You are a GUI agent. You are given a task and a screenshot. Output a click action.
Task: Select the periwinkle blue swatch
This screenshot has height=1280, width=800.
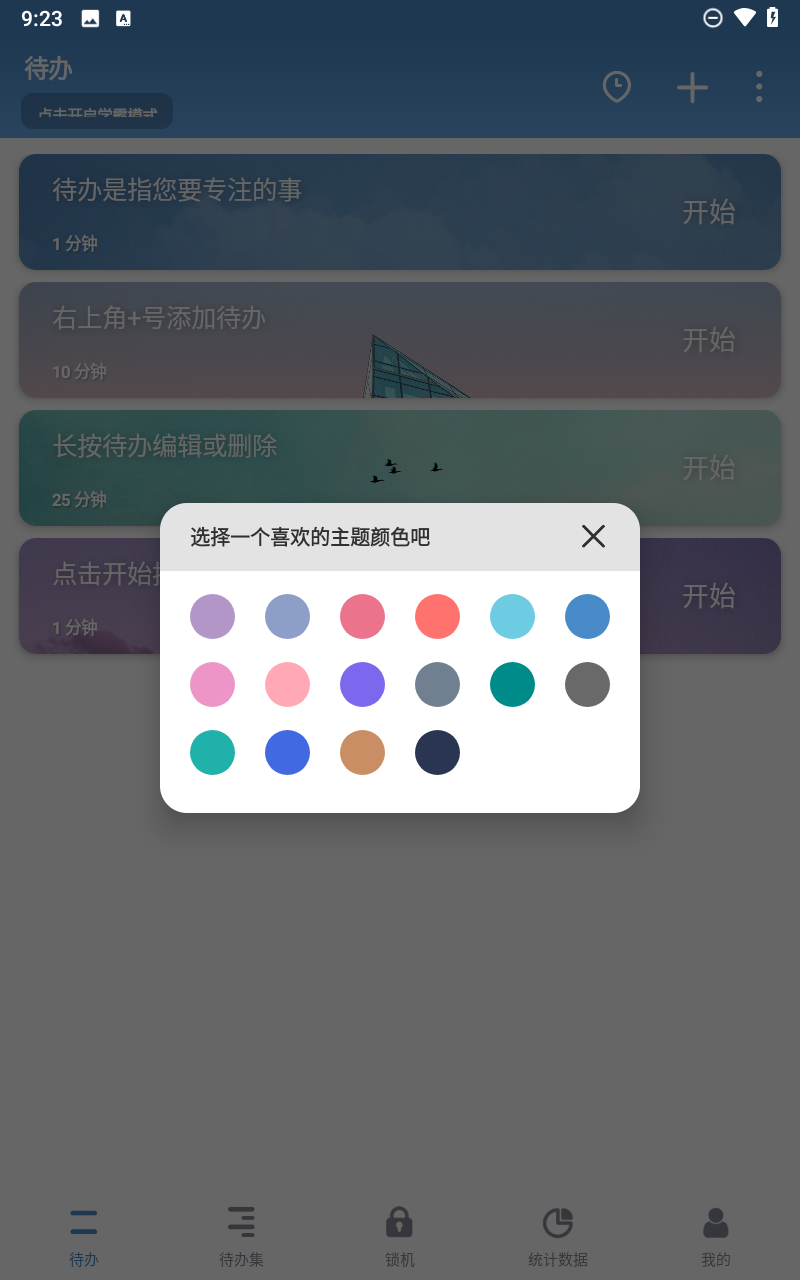click(287, 616)
